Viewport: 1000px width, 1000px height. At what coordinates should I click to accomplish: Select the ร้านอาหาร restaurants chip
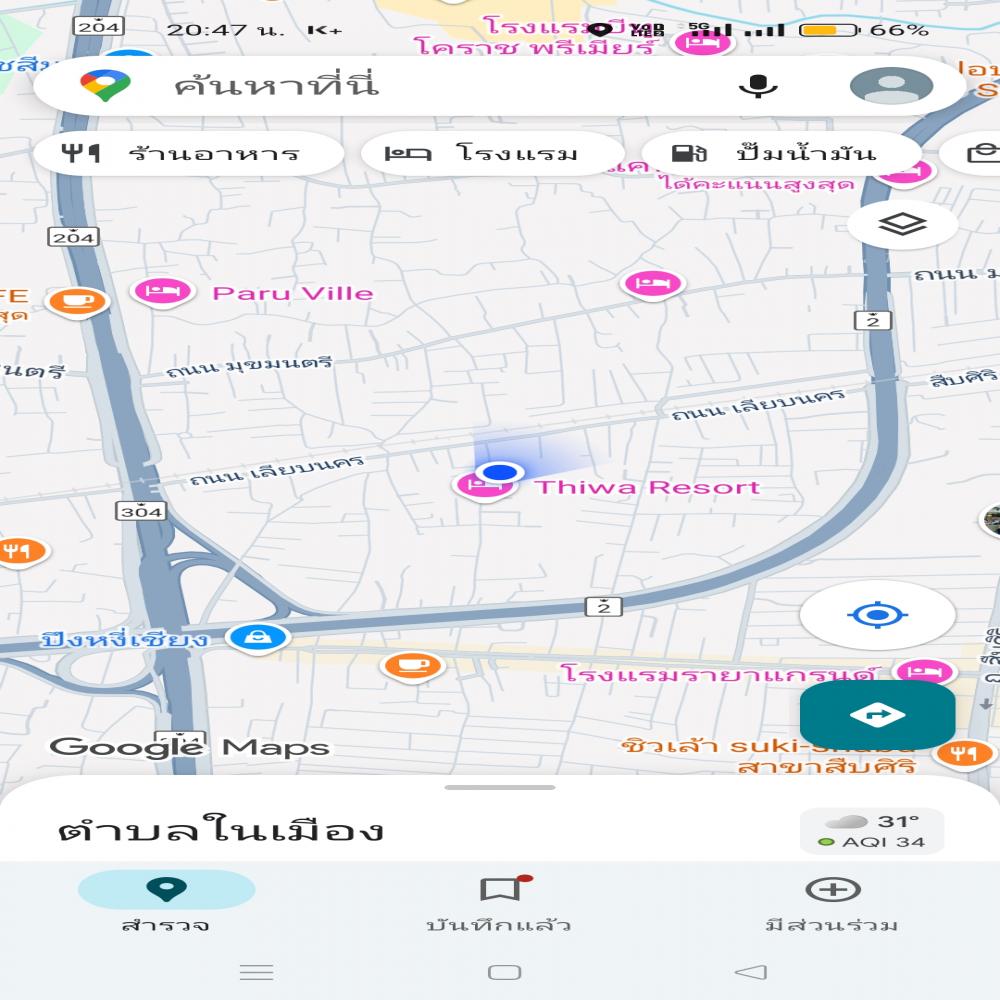(188, 154)
